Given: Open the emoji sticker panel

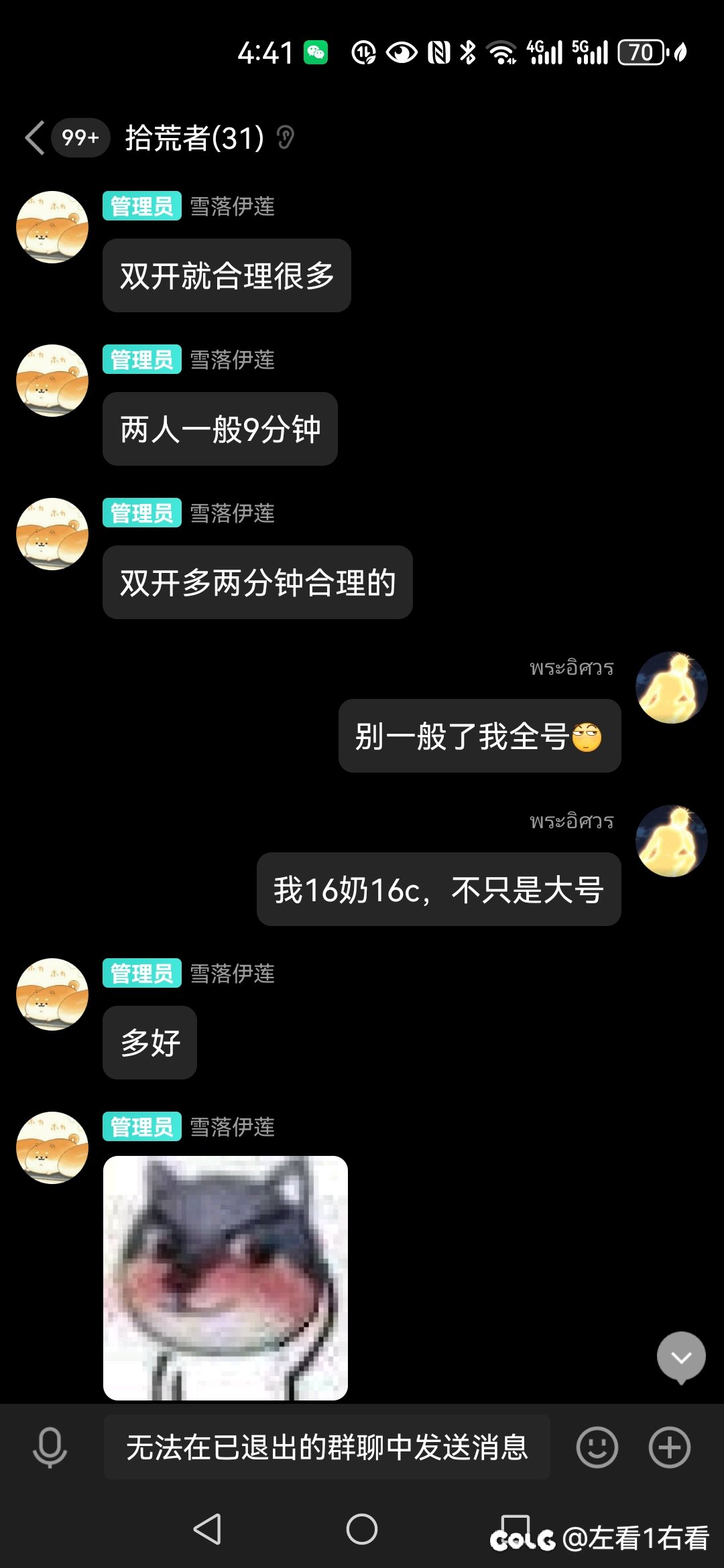Looking at the screenshot, I should click(597, 1447).
